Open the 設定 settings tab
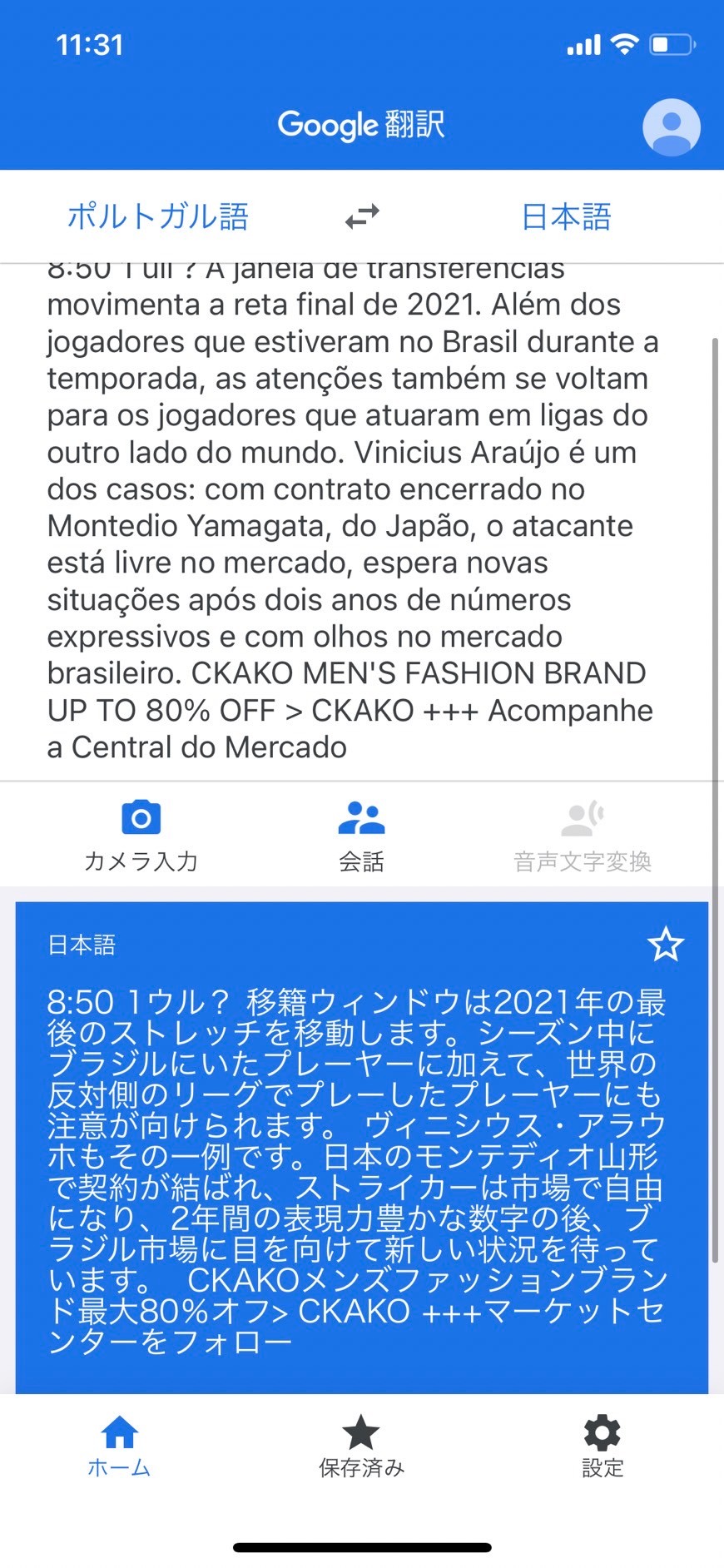This screenshot has height=1568, width=724. tap(603, 1446)
